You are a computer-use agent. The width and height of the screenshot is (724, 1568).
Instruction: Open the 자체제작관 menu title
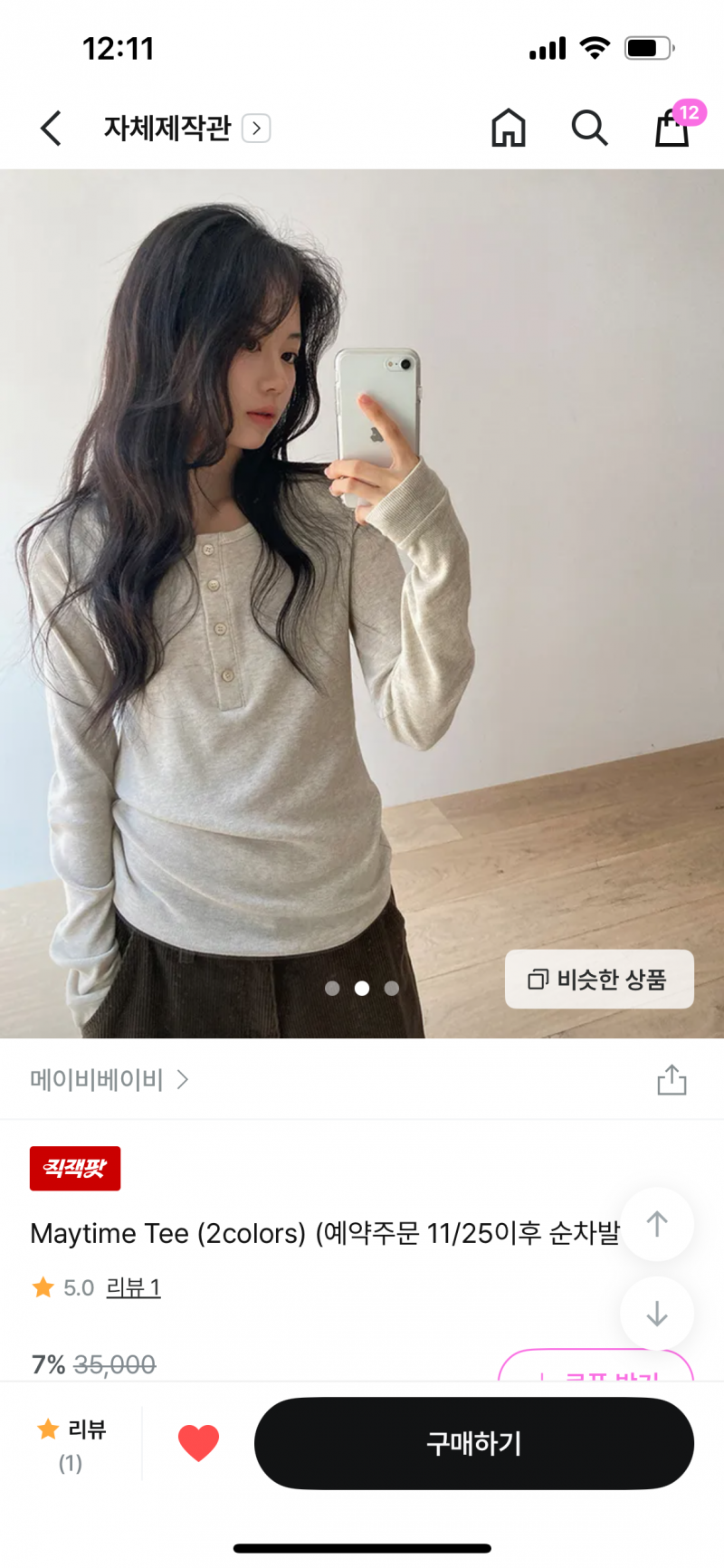167,129
